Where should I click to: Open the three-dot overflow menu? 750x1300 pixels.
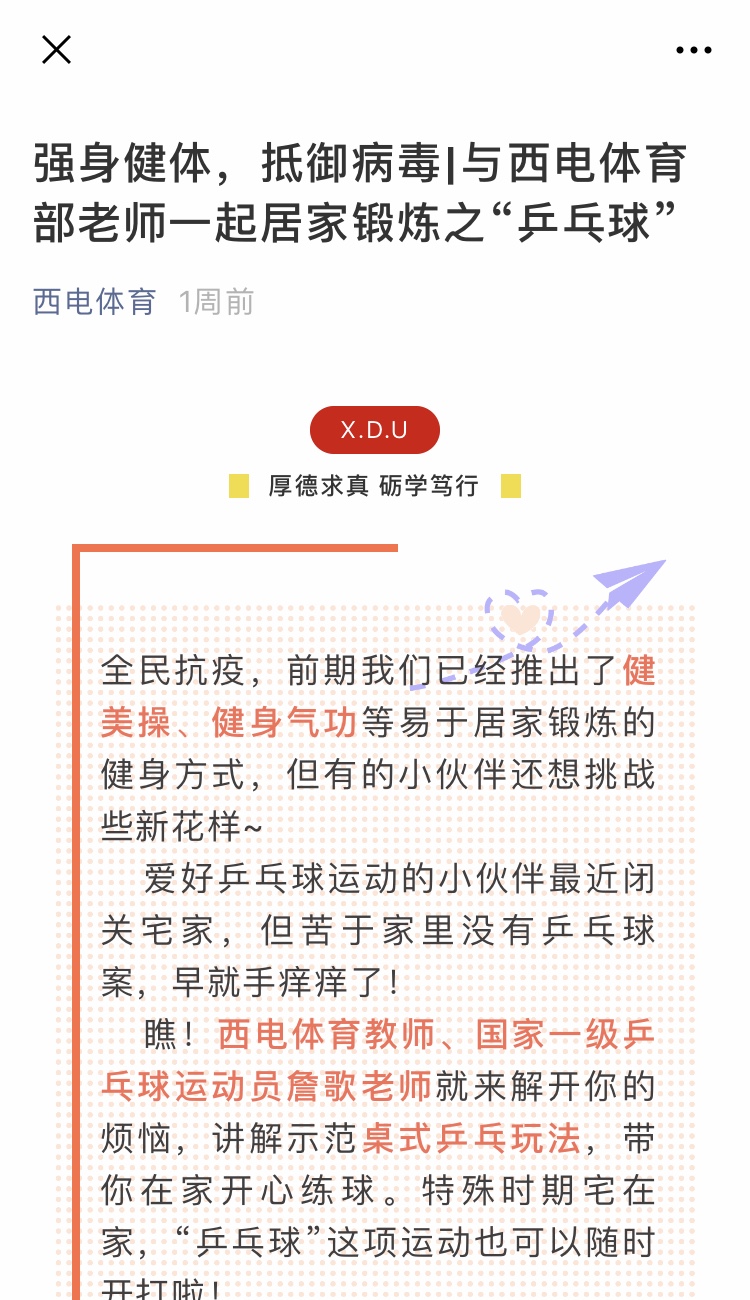(x=693, y=50)
